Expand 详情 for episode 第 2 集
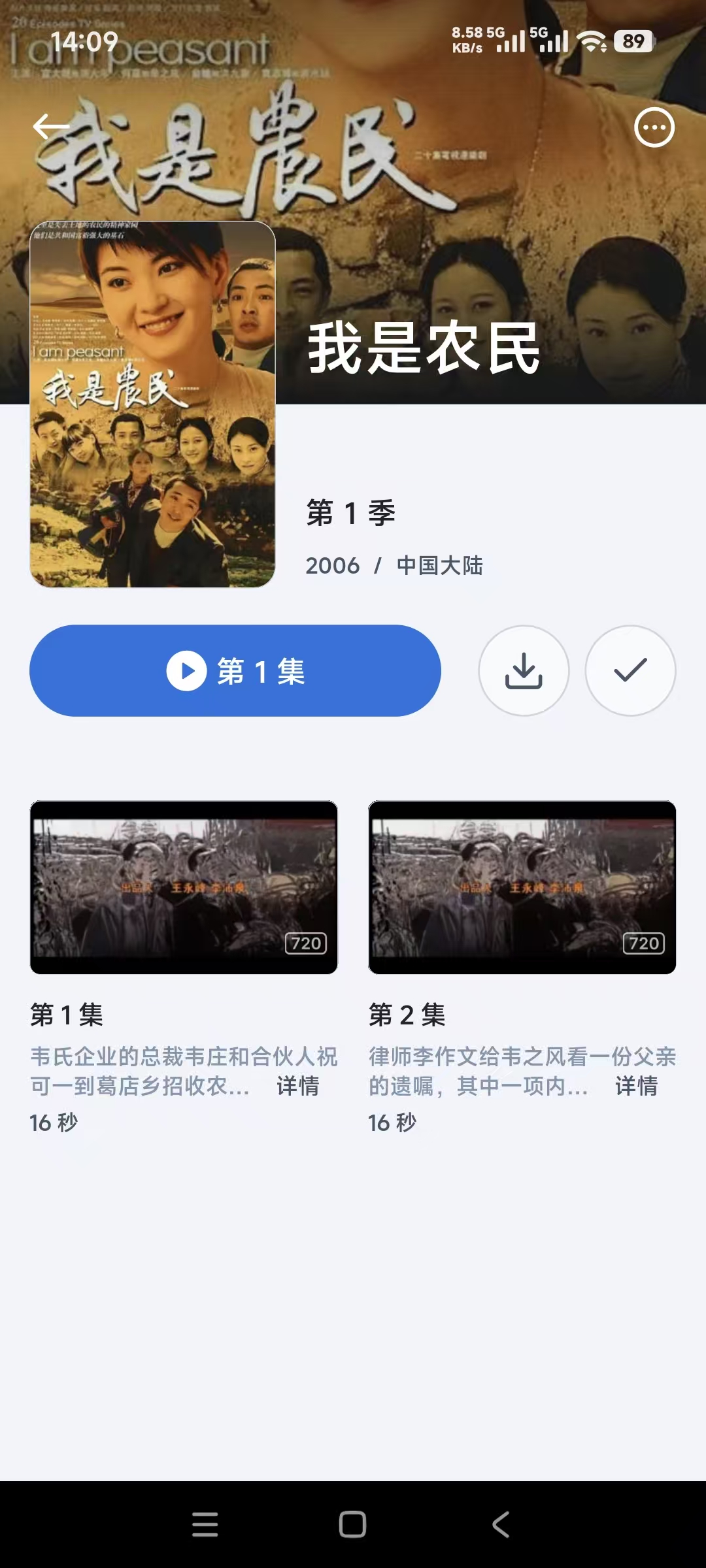The width and height of the screenshot is (706, 1568). tap(637, 1087)
